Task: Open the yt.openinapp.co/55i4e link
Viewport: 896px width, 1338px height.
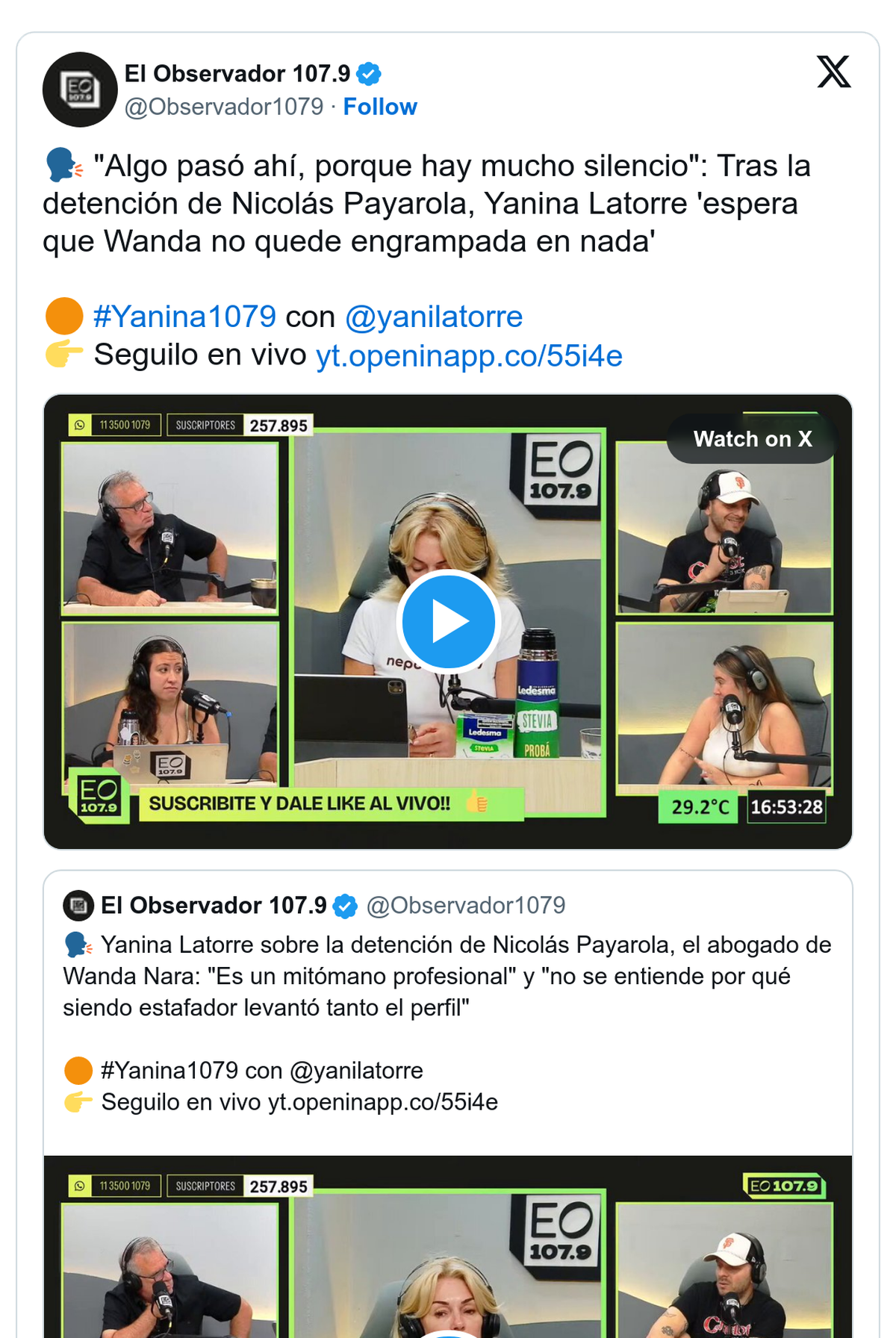Action: point(469,355)
